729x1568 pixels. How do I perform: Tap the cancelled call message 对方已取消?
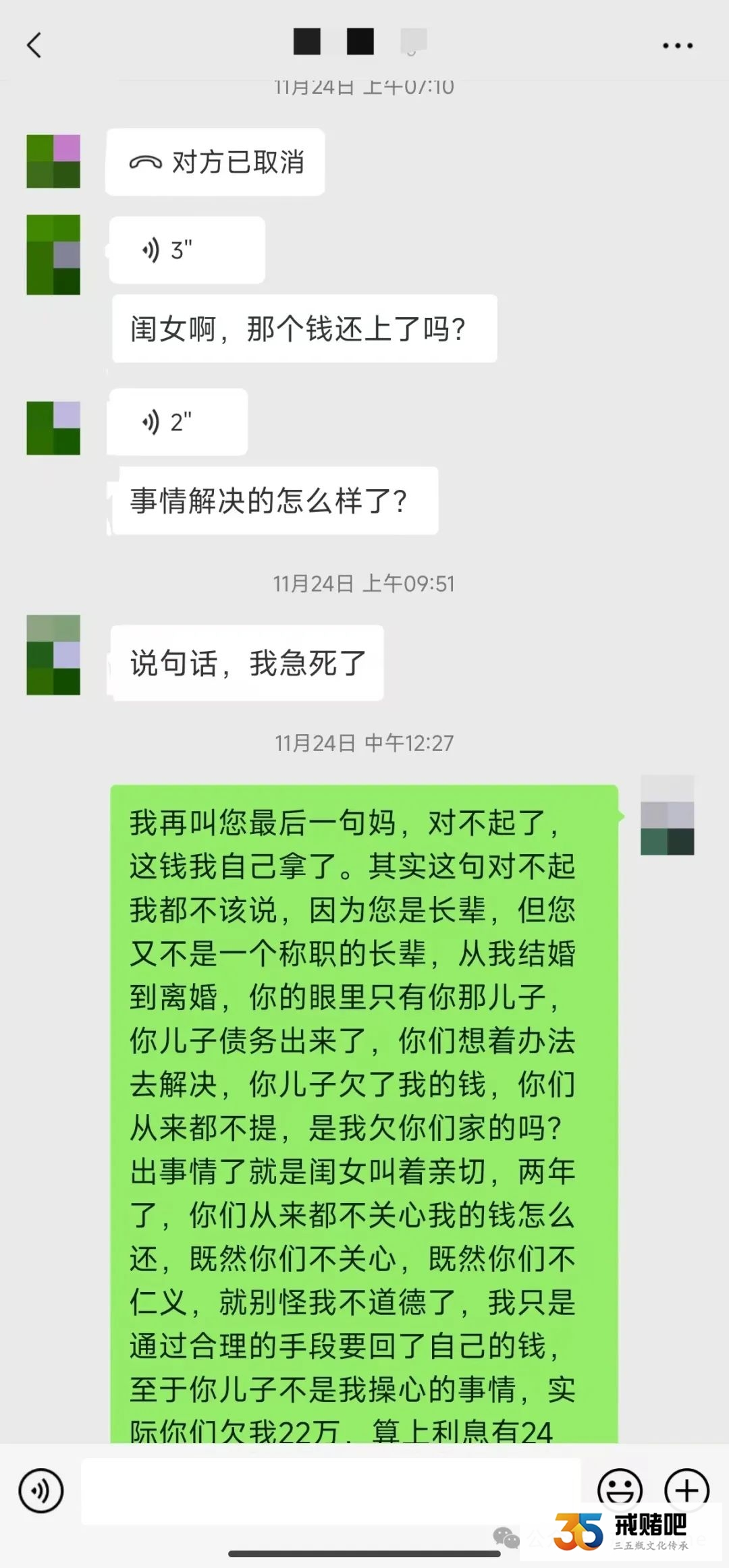pos(215,163)
